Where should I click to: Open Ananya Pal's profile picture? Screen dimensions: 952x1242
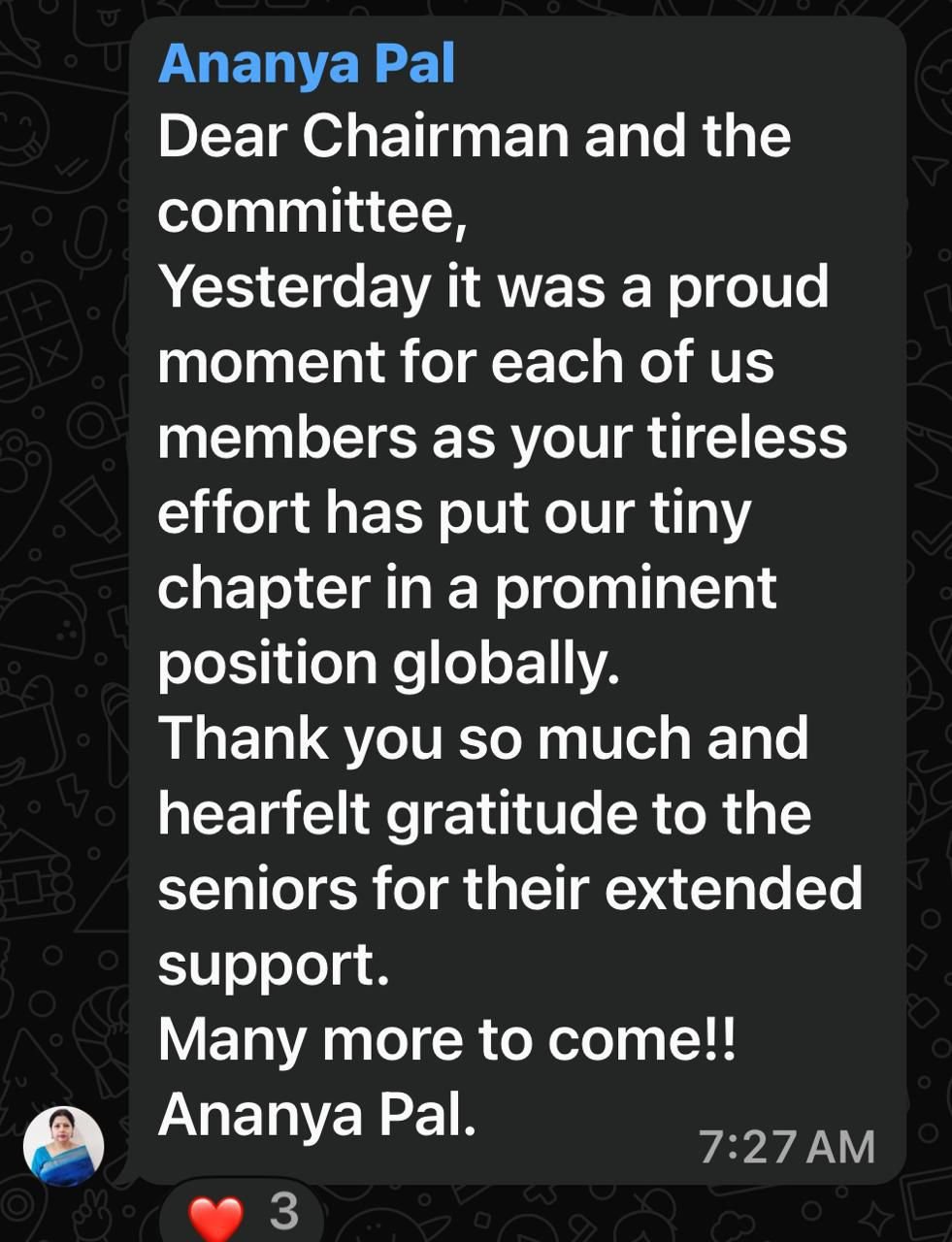tap(63, 1146)
